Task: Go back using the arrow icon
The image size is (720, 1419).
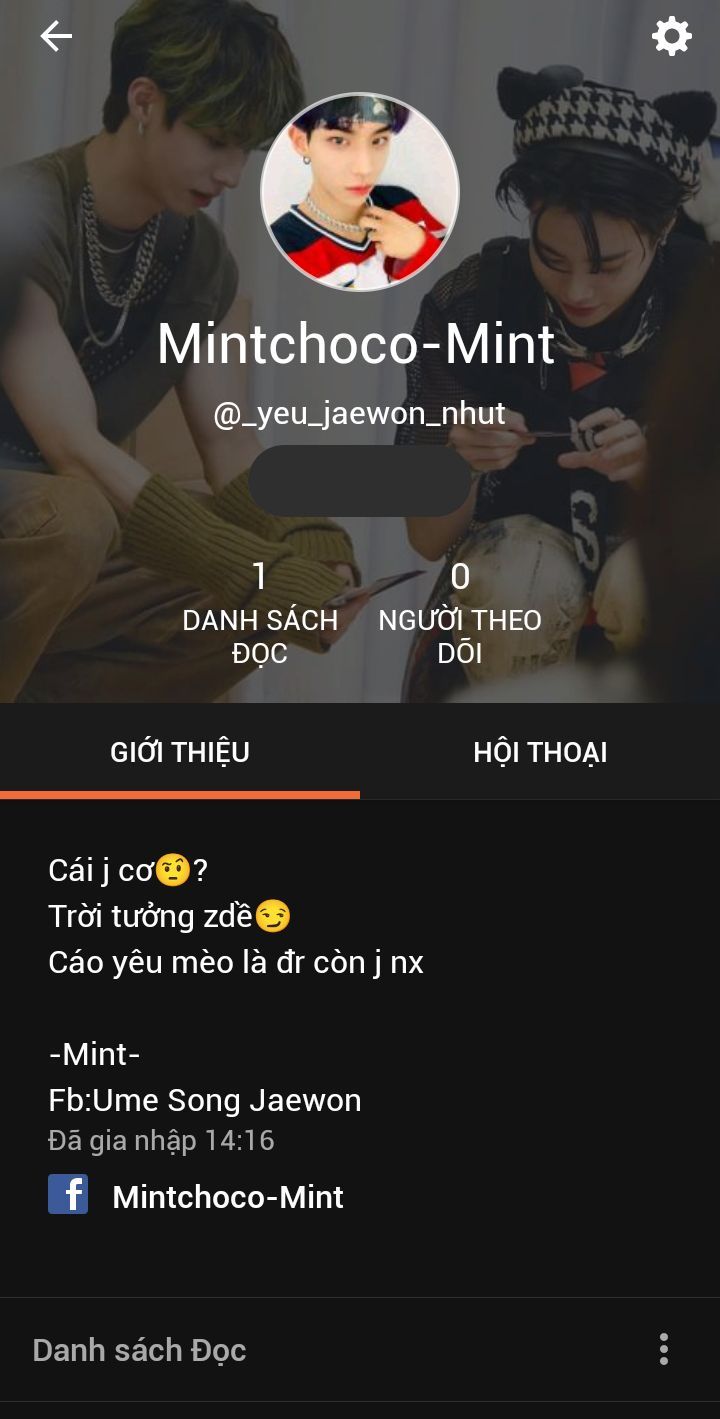Action: [x=56, y=37]
